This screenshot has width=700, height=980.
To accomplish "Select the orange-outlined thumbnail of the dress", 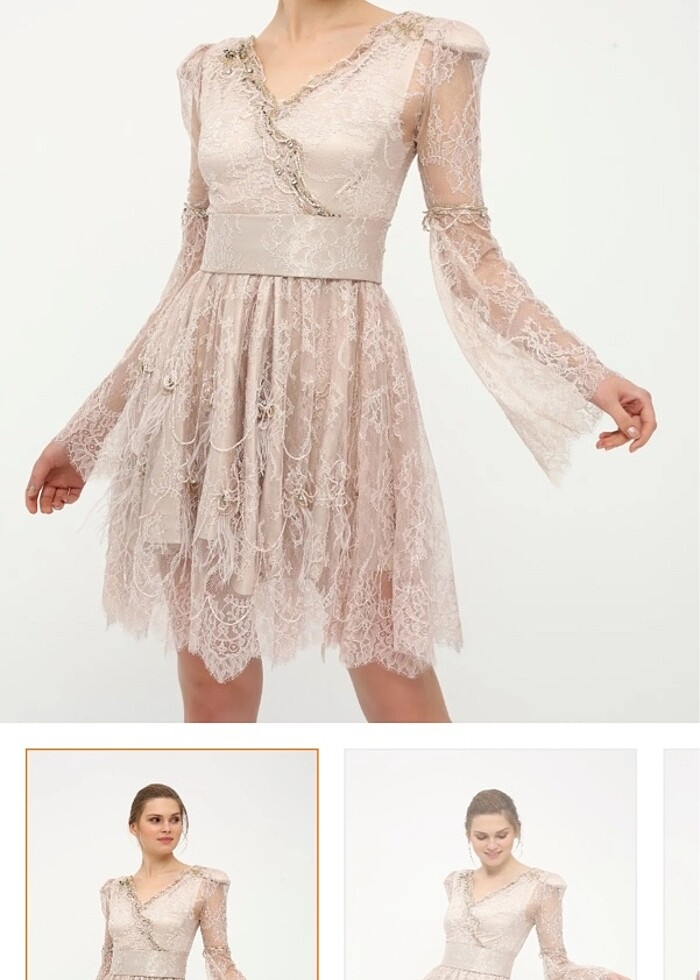I will [x=172, y=864].
